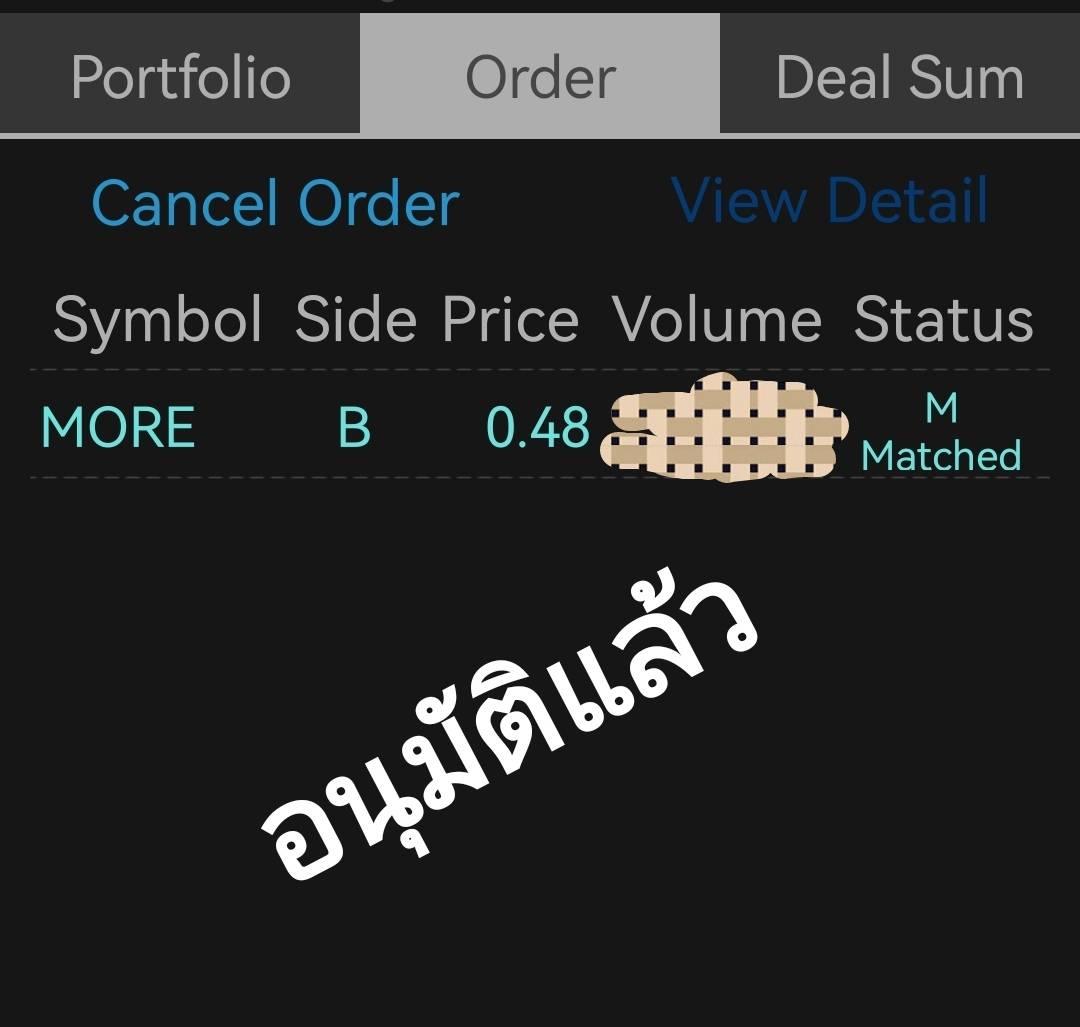Screen dimensions: 1080x1027
Task: Open the Deal Sum tab
Action: point(900,78)
